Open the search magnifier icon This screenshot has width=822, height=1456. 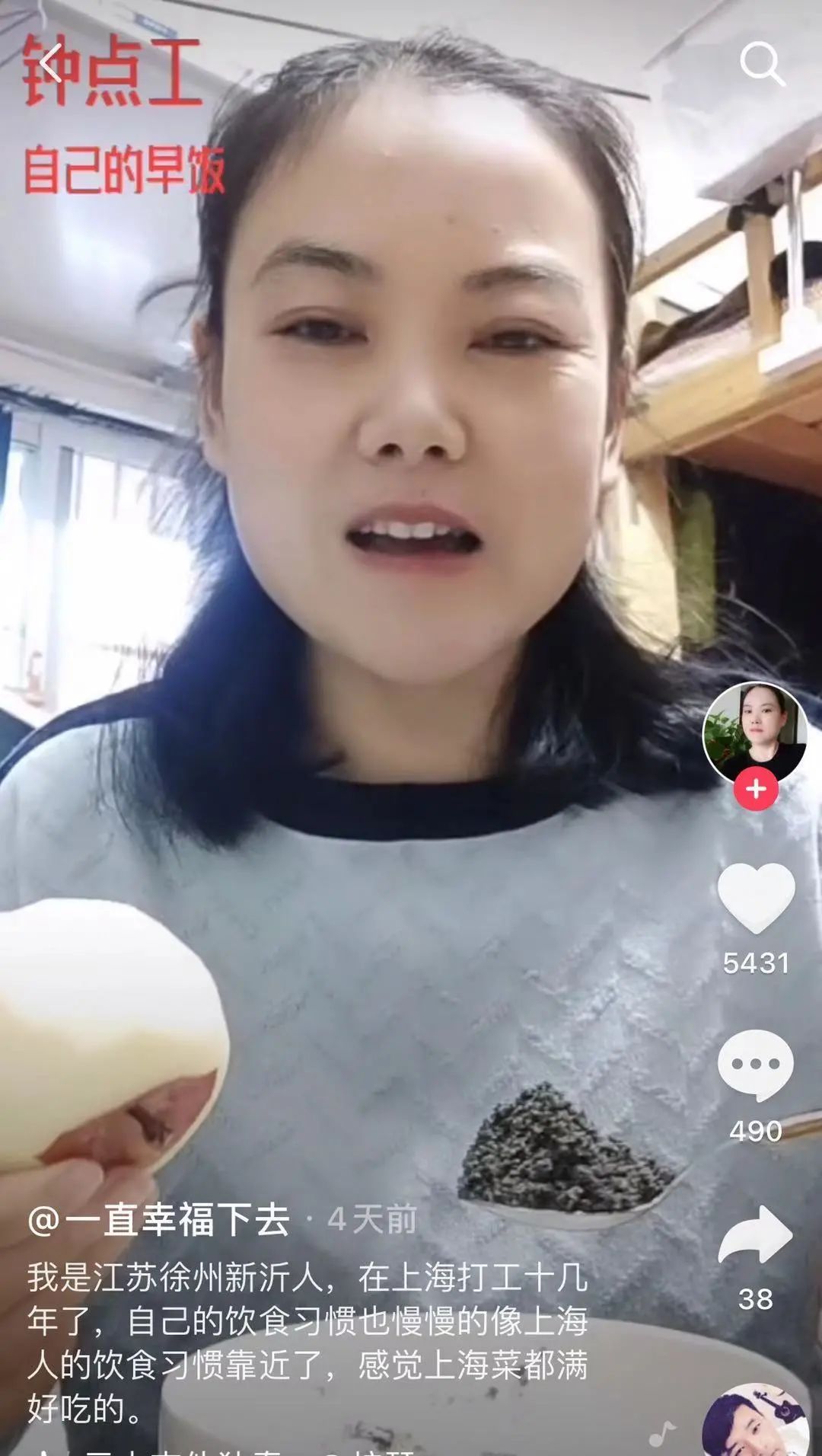click(x=762, y=63)
